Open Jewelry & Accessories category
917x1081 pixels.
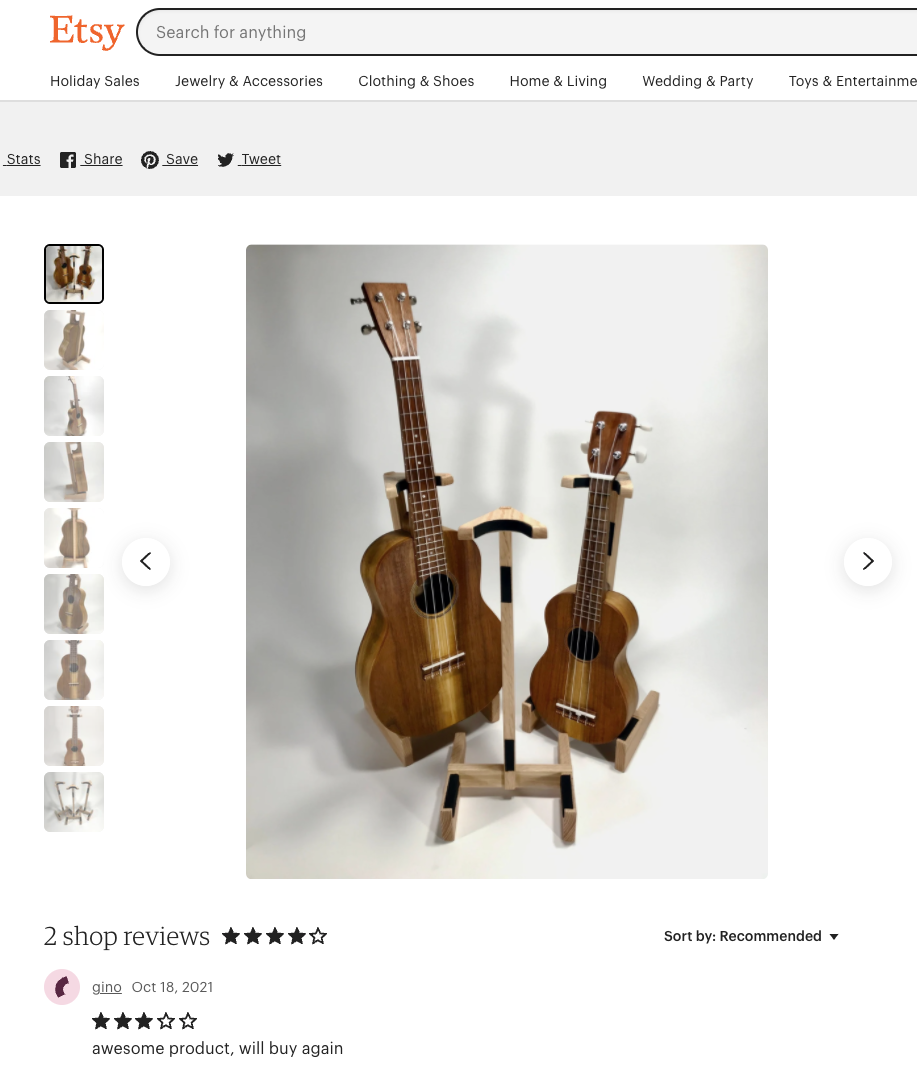tap(249, 81)
